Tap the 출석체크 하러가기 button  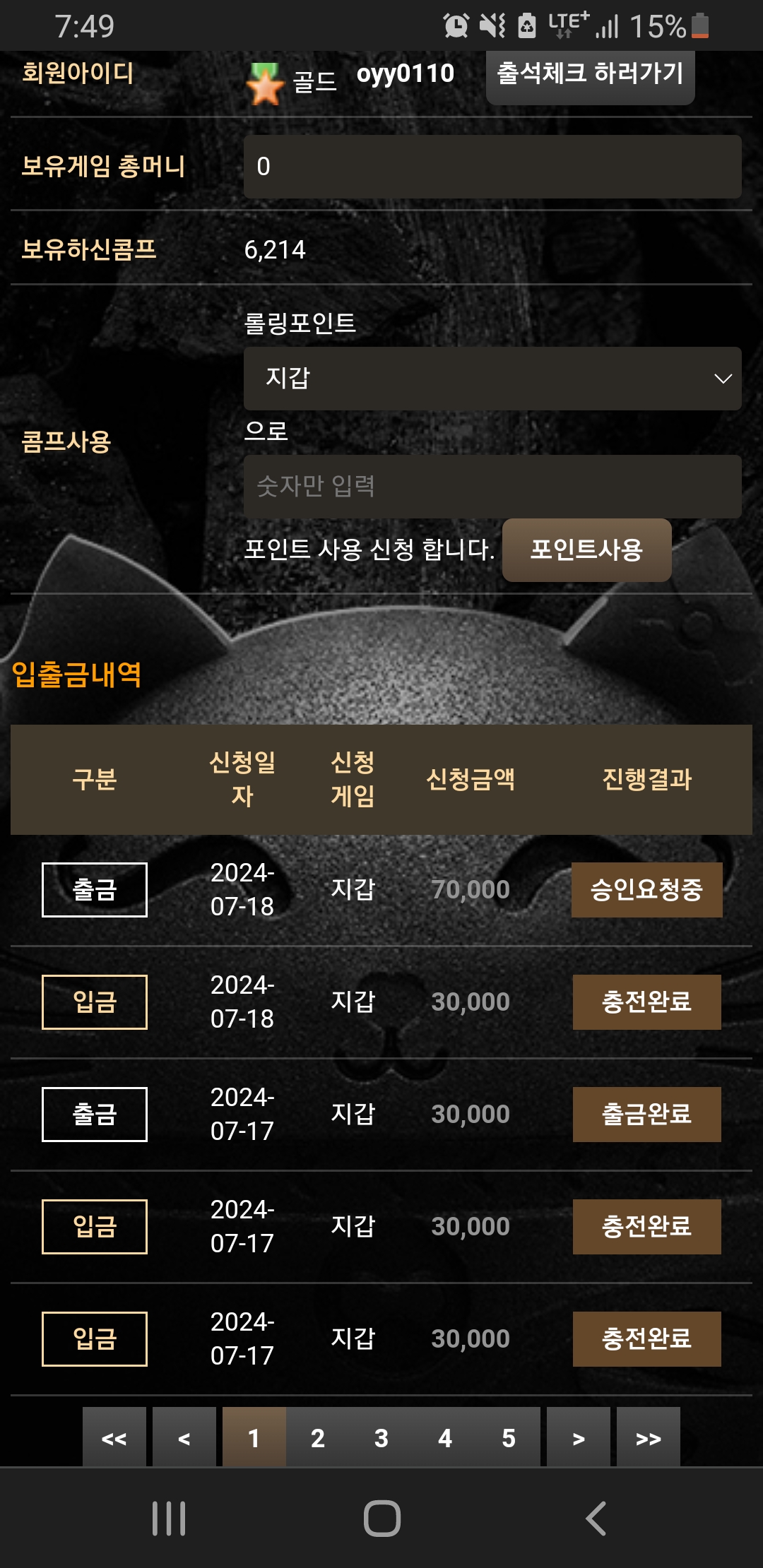[x=590, y=76]
